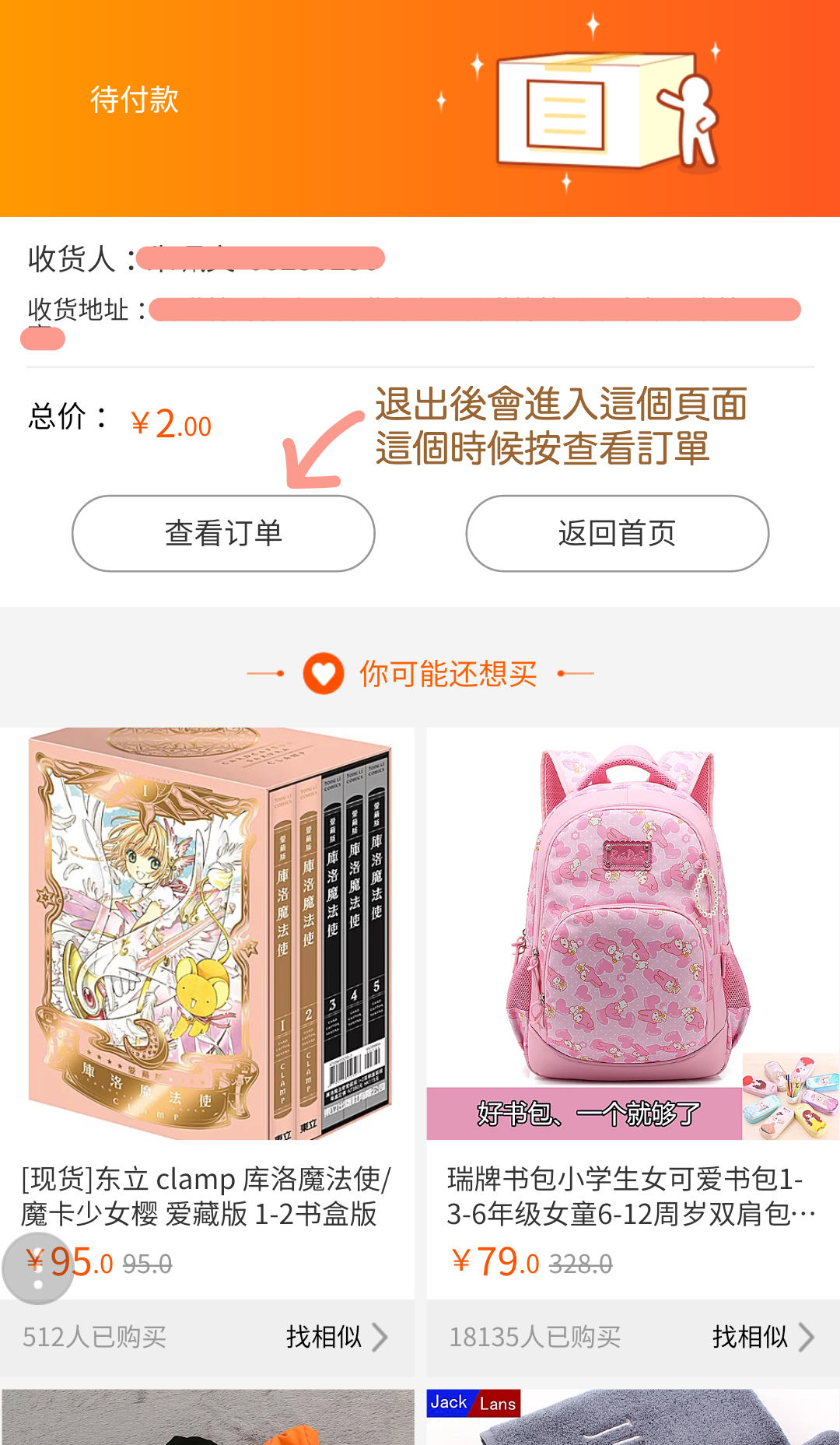This screenshot has height=1445, width=840.
Task: Find similar items to 库洛魔法使 book set
Action: coord(336,1337)
